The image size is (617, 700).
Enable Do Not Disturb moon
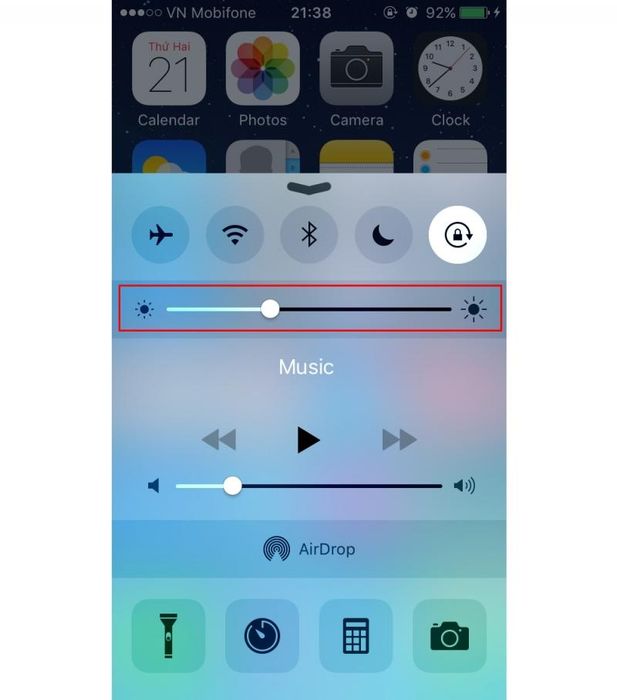pyautogui.click(x=383, y=235)
